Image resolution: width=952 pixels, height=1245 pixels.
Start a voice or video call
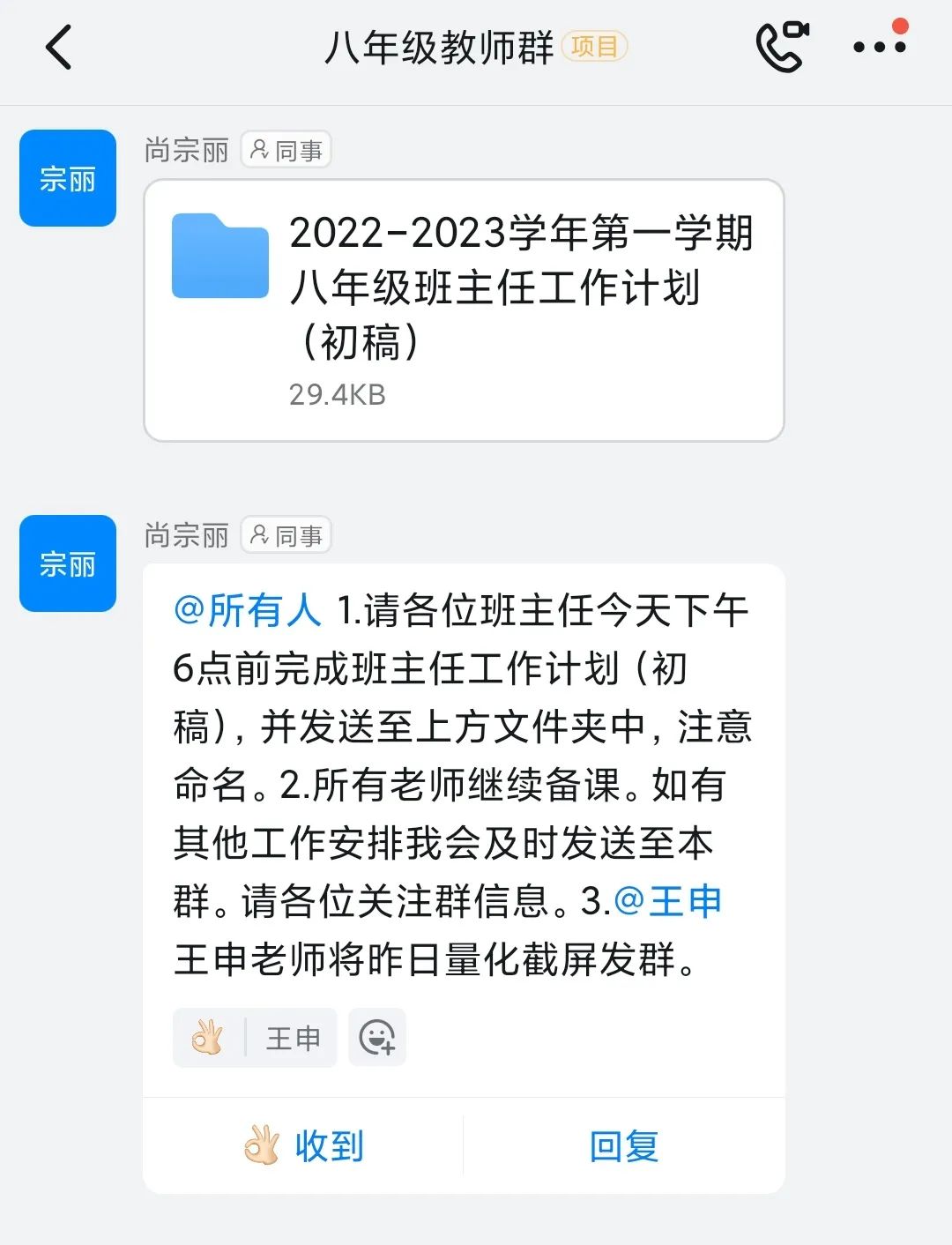(781, 48)
